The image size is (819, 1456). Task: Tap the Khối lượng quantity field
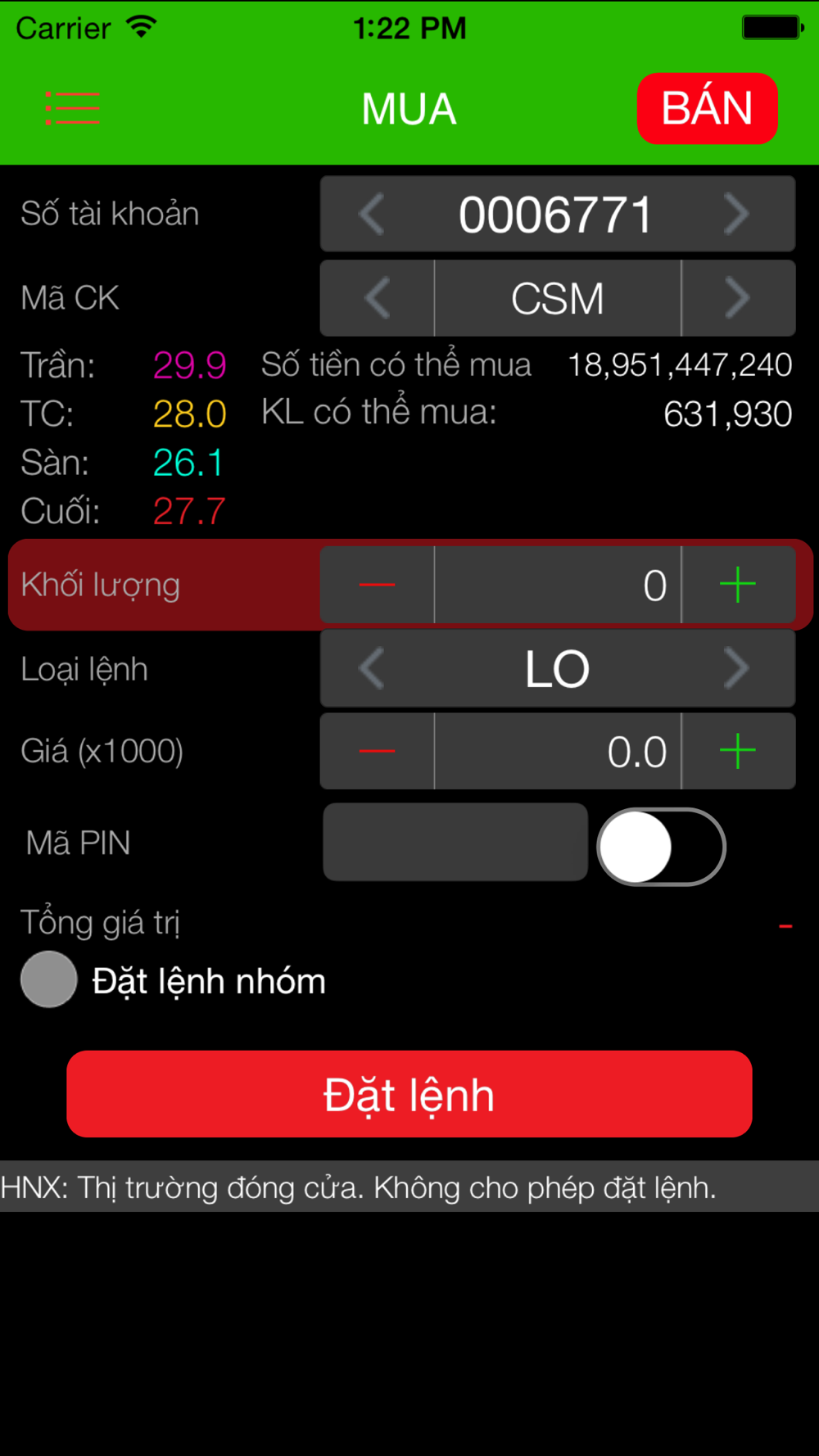point(558,586)
